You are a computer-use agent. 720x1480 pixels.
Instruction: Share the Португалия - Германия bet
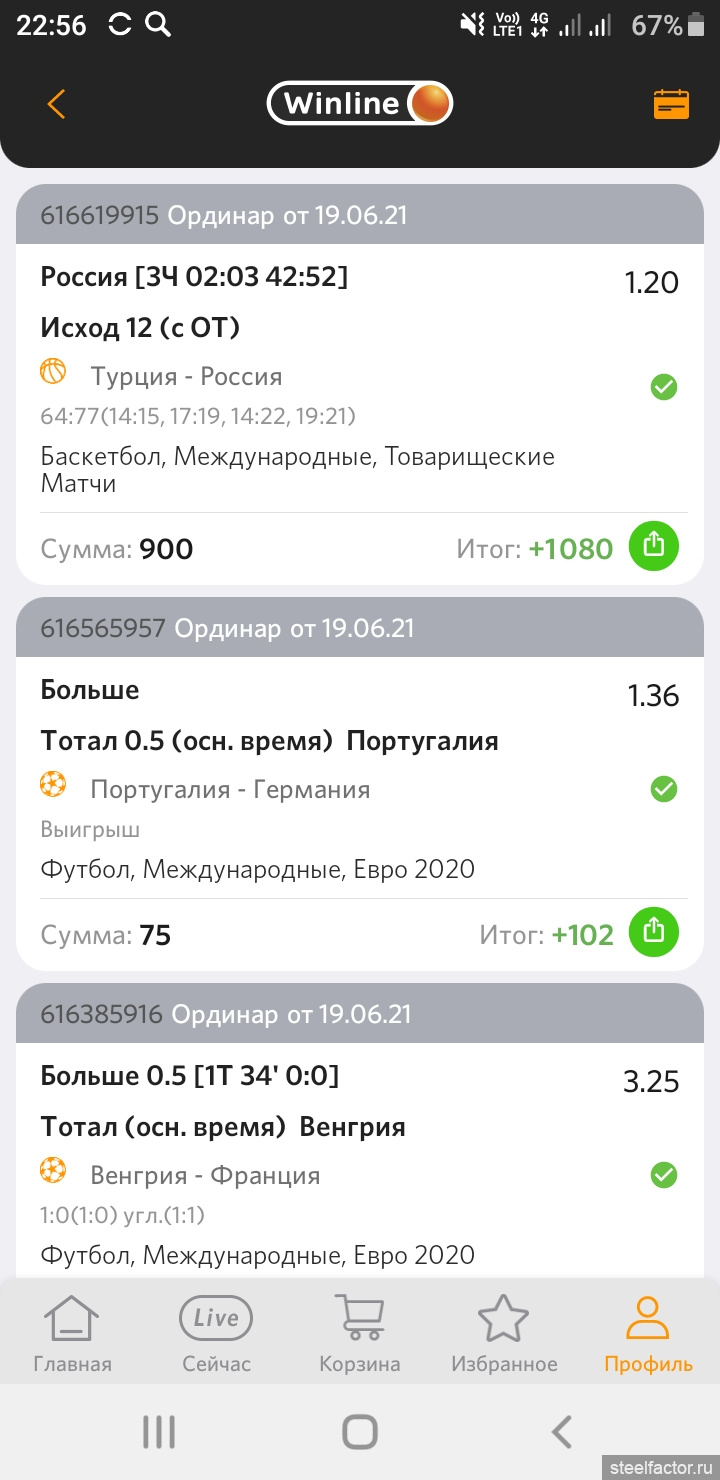[x=653, y=932]
